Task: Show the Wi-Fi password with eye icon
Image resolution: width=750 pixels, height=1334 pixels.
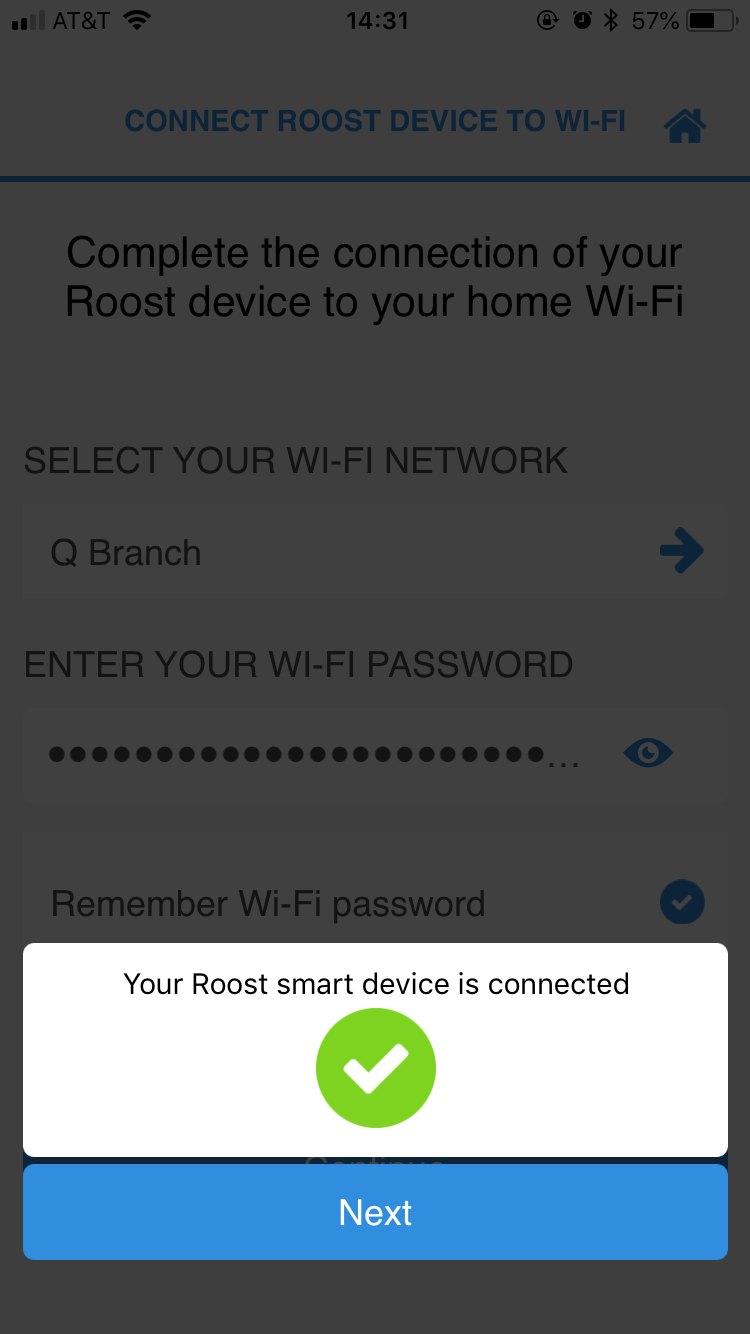Action: point(648,752)
